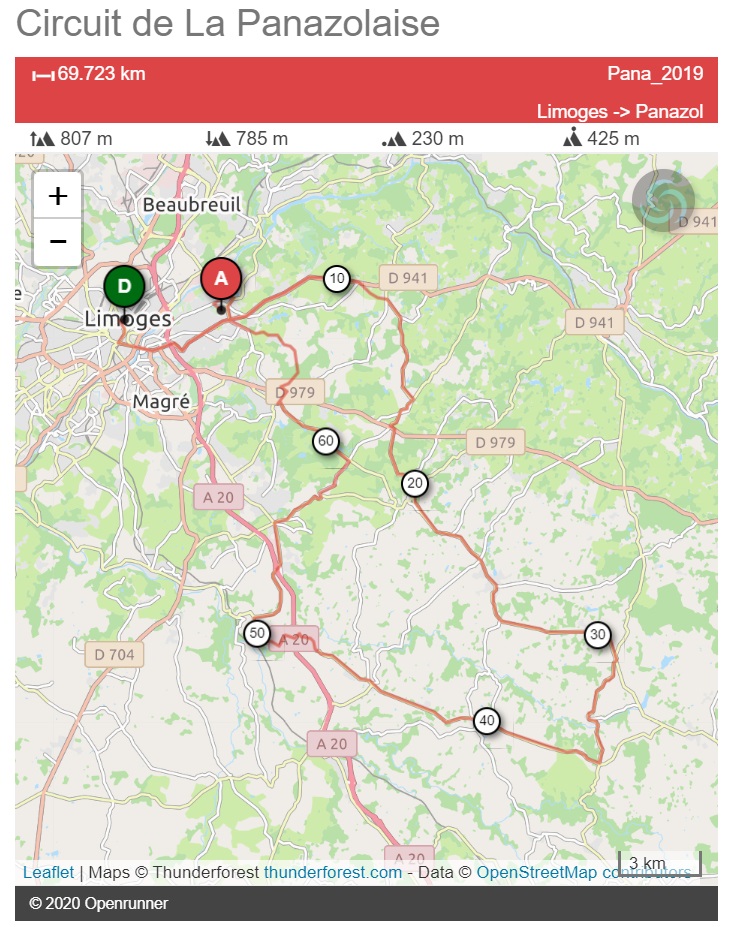Tap the green D start marker
This screenshot has height=927, width=733.
124,287
